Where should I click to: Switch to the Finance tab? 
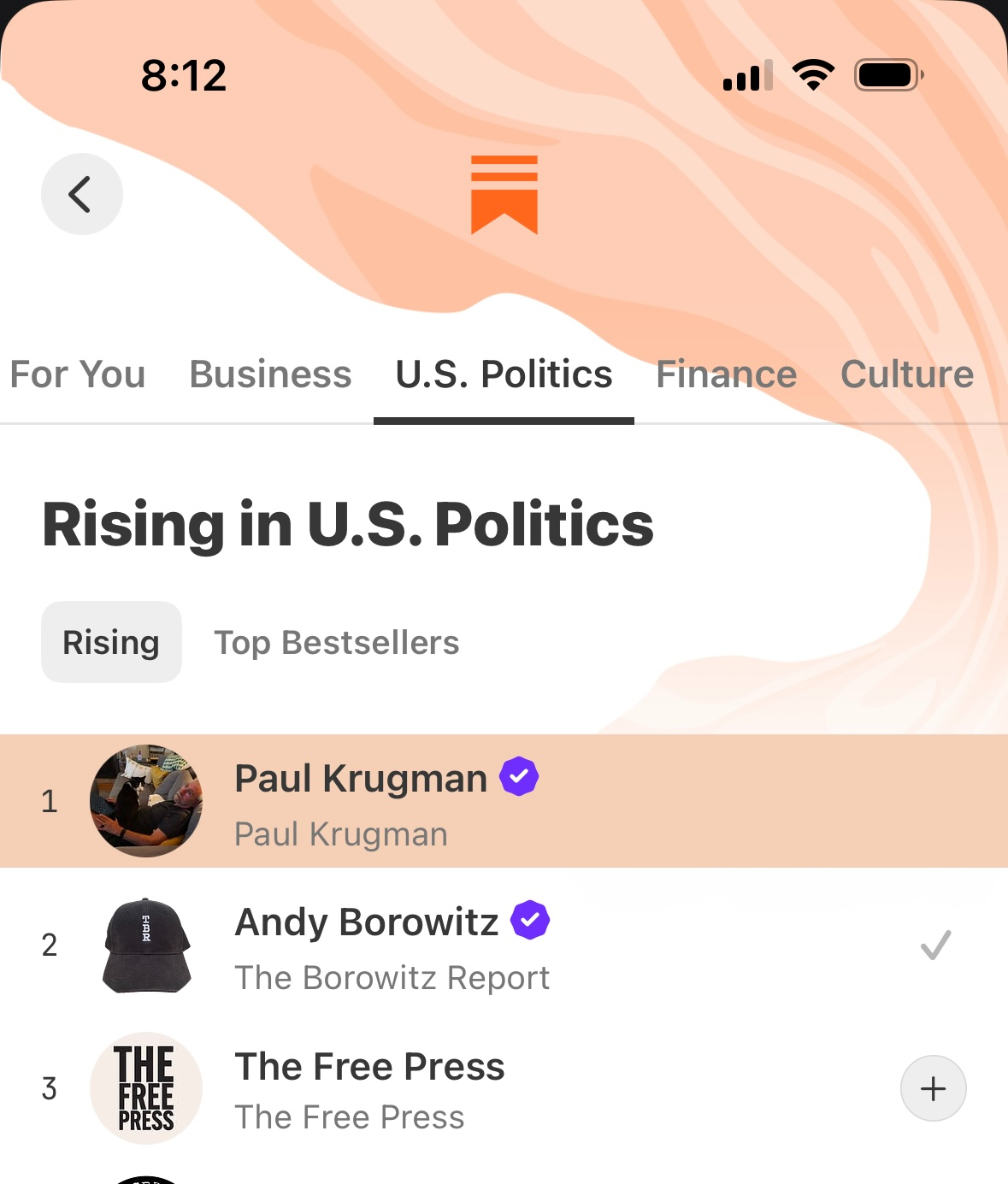(726, 374)
